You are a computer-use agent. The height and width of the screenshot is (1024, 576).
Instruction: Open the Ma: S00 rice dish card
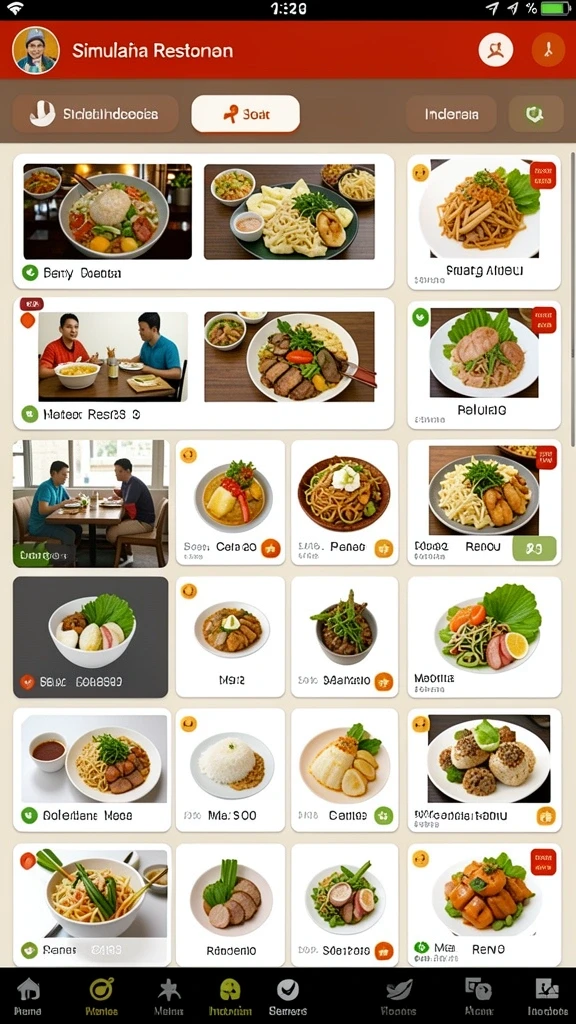pyautogui.click(x=230, y=770)
